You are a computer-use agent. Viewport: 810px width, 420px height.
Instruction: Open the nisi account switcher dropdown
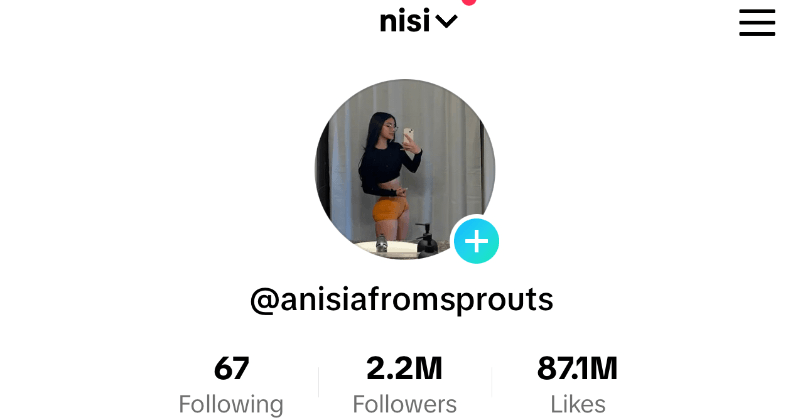point(419,21)
